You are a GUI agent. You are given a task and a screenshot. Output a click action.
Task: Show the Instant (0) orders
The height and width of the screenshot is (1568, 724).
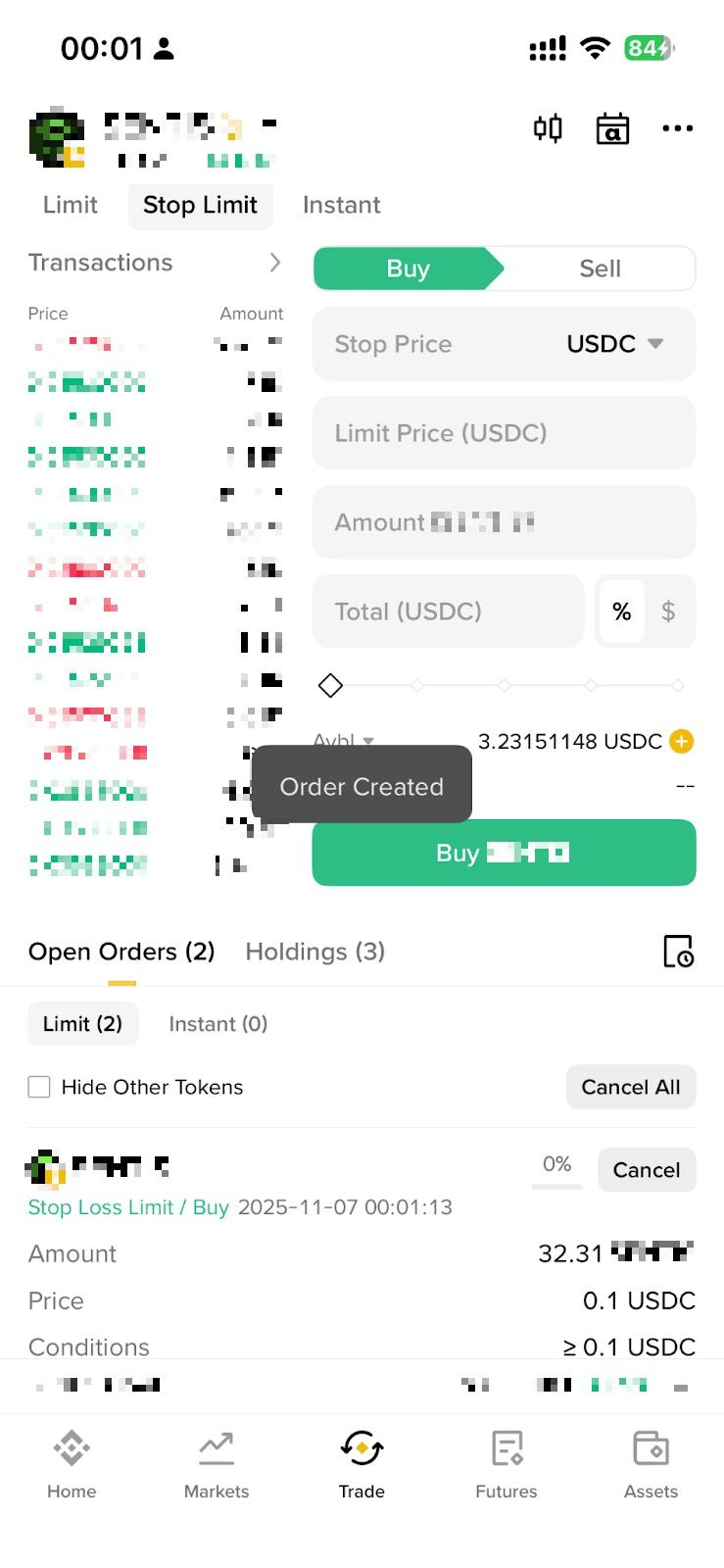point(217,1024)
